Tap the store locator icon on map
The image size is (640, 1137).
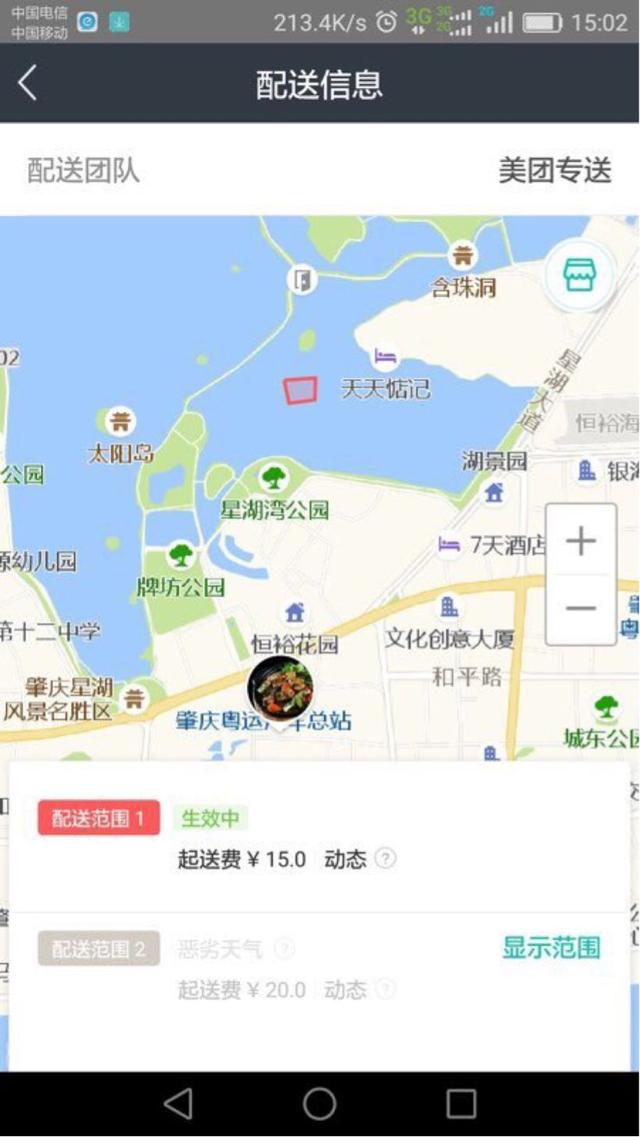coord(579,275)
